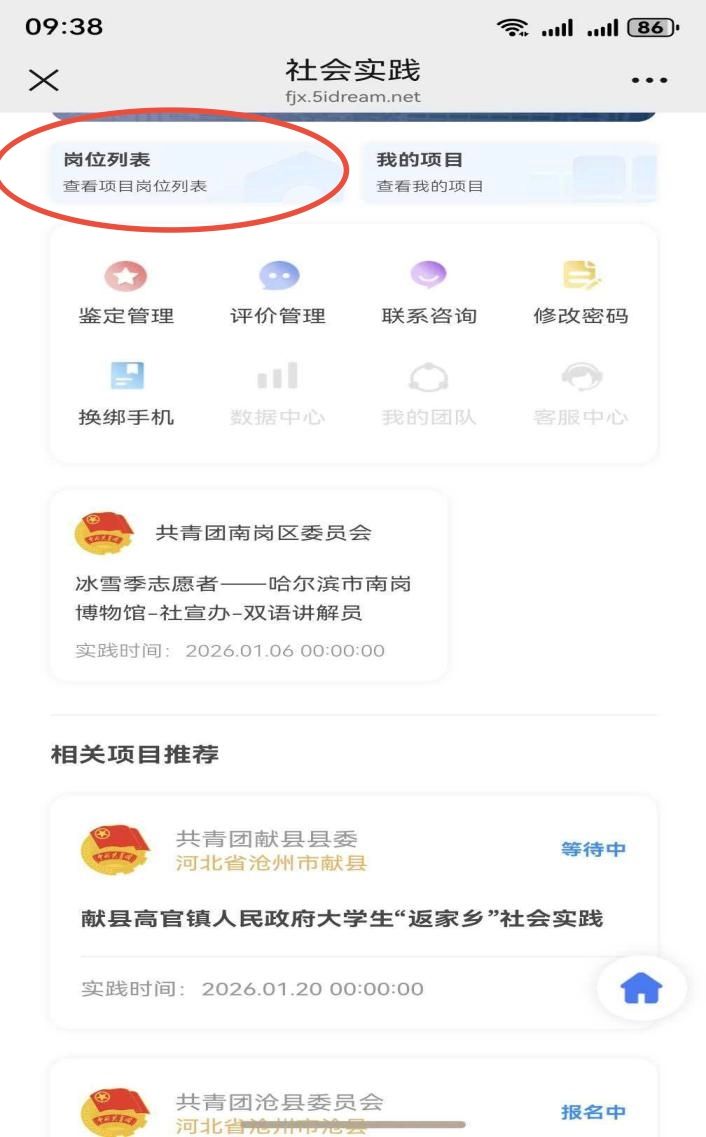Open the three-dot overflow menu
The image size is (706, 1137).
click(649, 80)
